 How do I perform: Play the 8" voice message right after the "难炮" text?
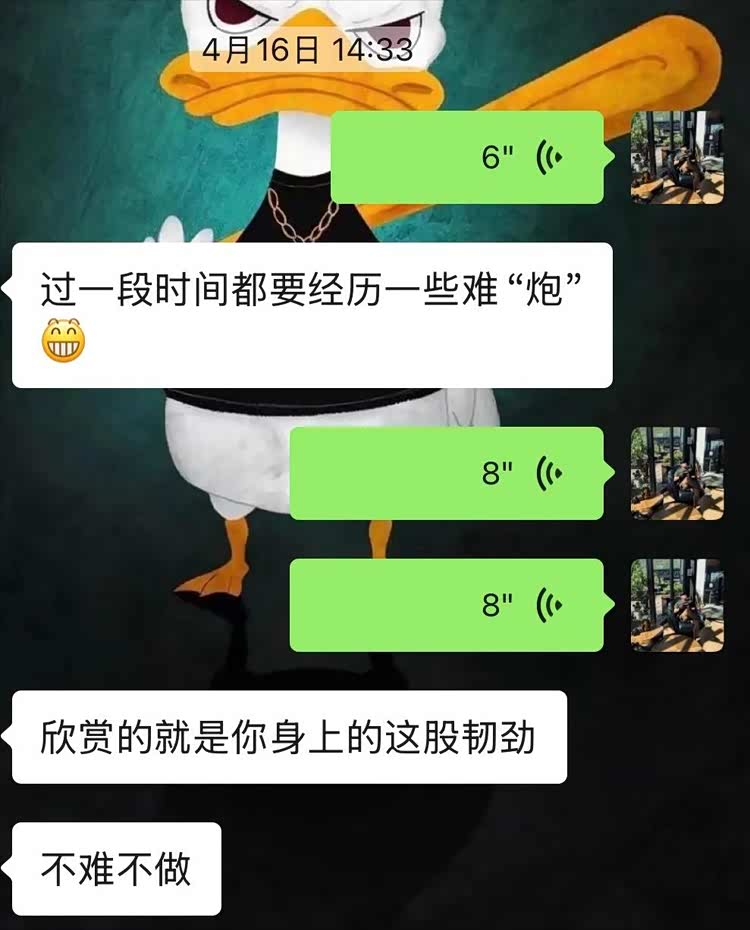(447, 473)
